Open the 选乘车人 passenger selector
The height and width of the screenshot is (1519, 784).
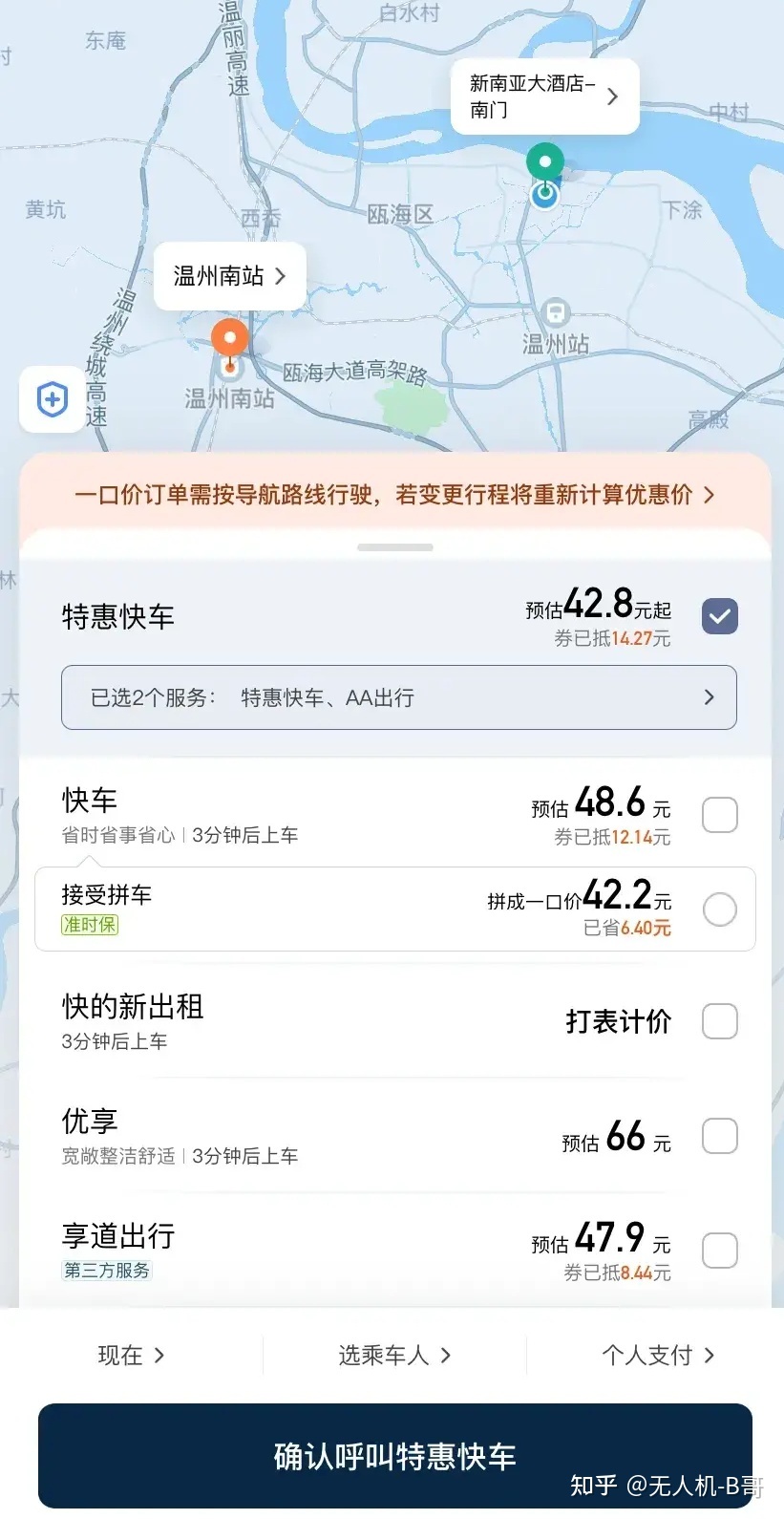(x=394, y=1355)
